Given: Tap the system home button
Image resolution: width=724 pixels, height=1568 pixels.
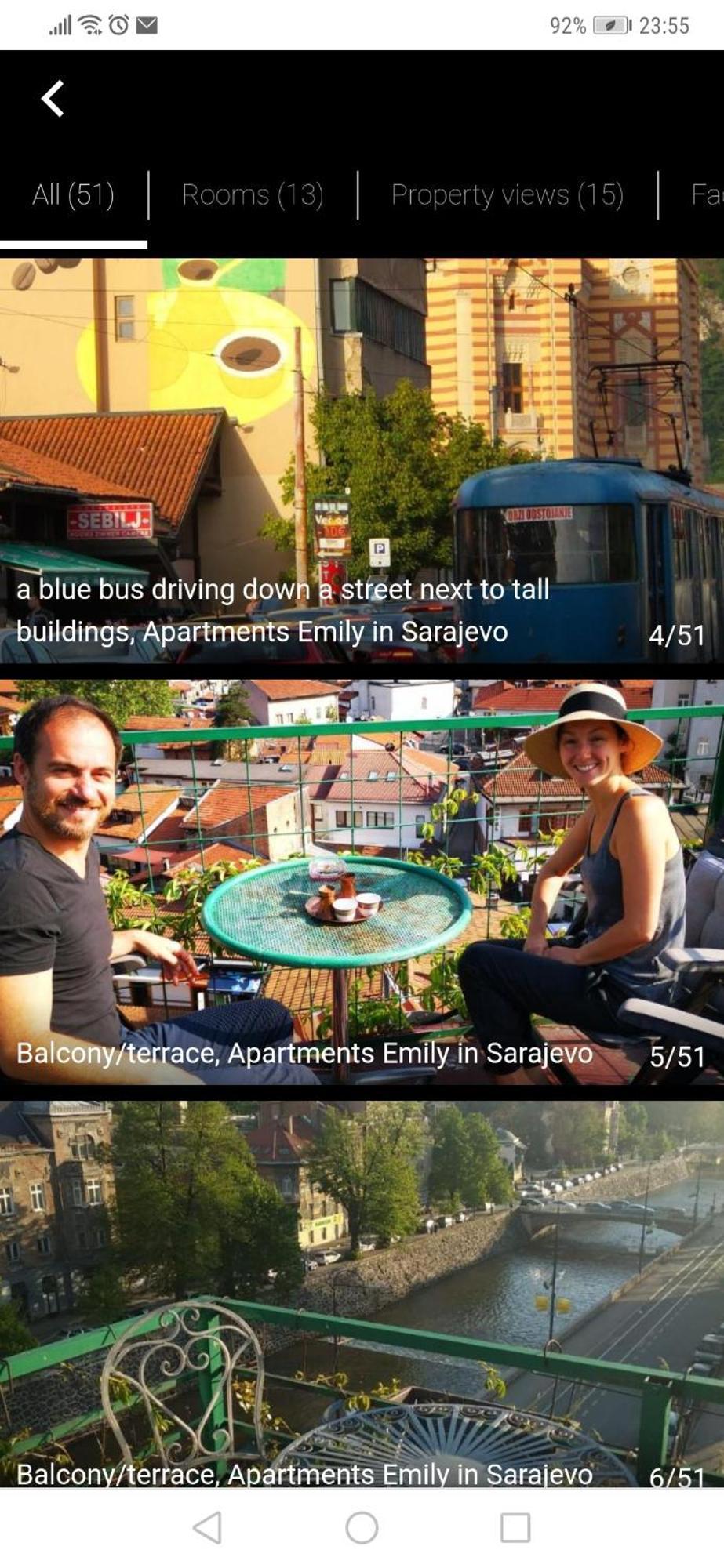Looking at the screenshot, I should click(x=362, y=1527).
